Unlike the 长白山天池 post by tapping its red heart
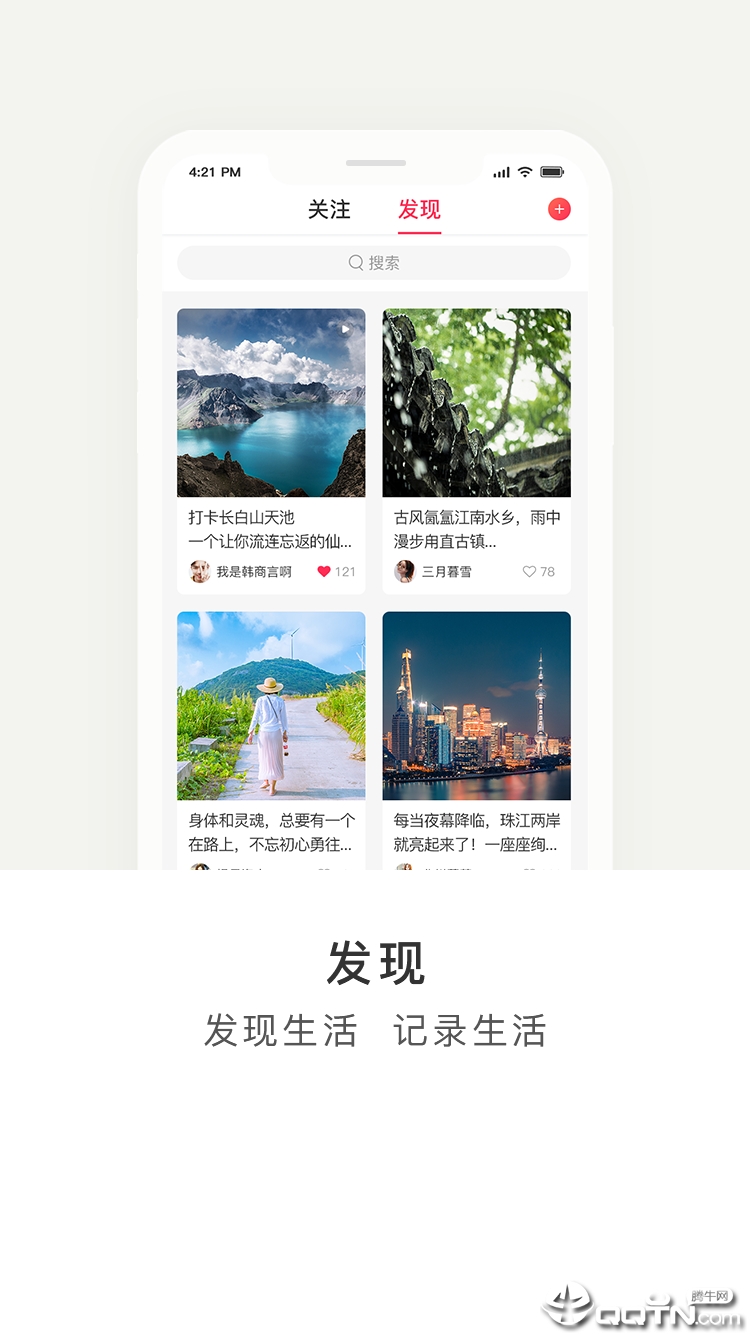Image resolution: width=750 pixels, height=1334 pixels. (x=322, y=570)
